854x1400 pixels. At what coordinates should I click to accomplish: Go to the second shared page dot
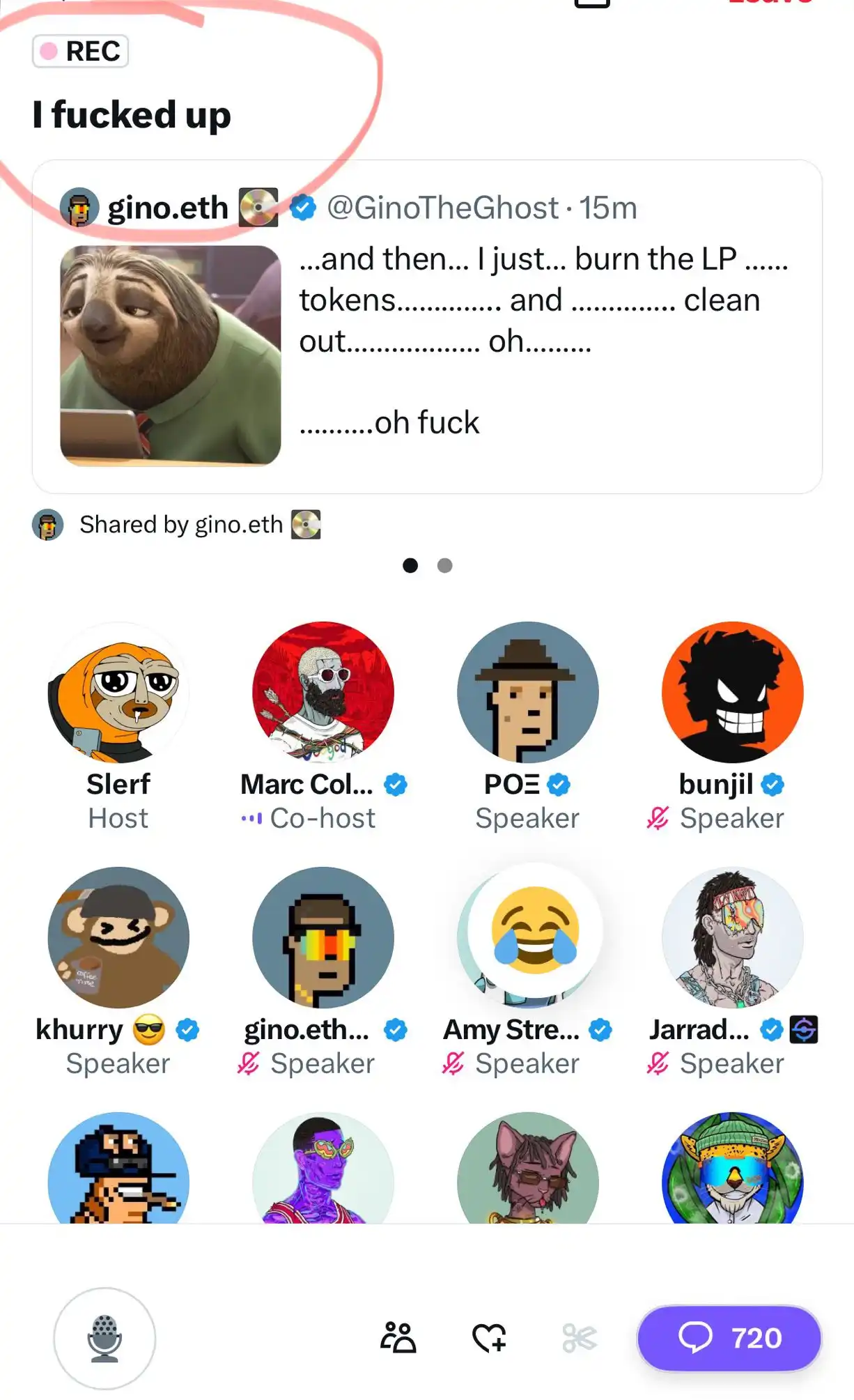(444, 566)
